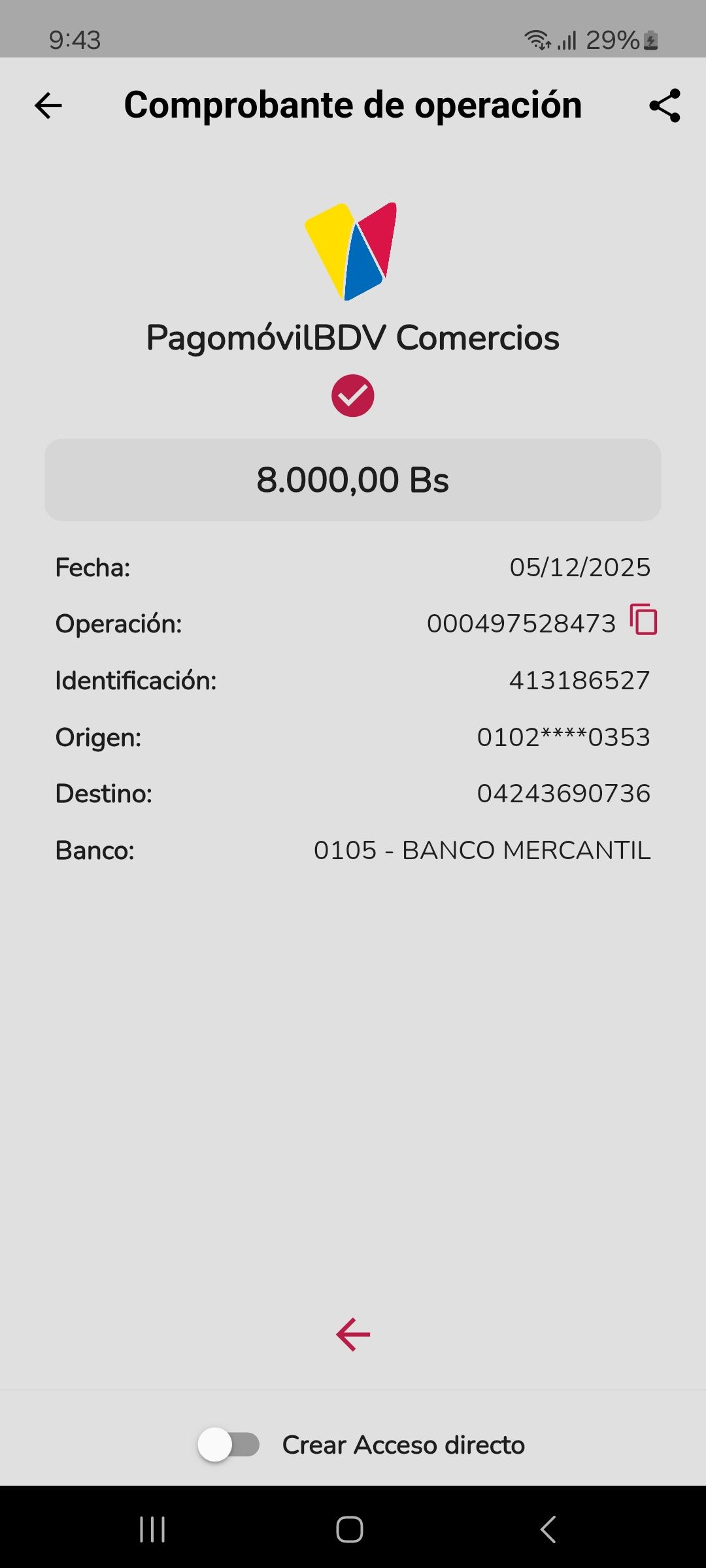Tap the red back arrow below the receipt
Image resolution: width=706 pixels, height=1568 pixels.
(353, 1334)
